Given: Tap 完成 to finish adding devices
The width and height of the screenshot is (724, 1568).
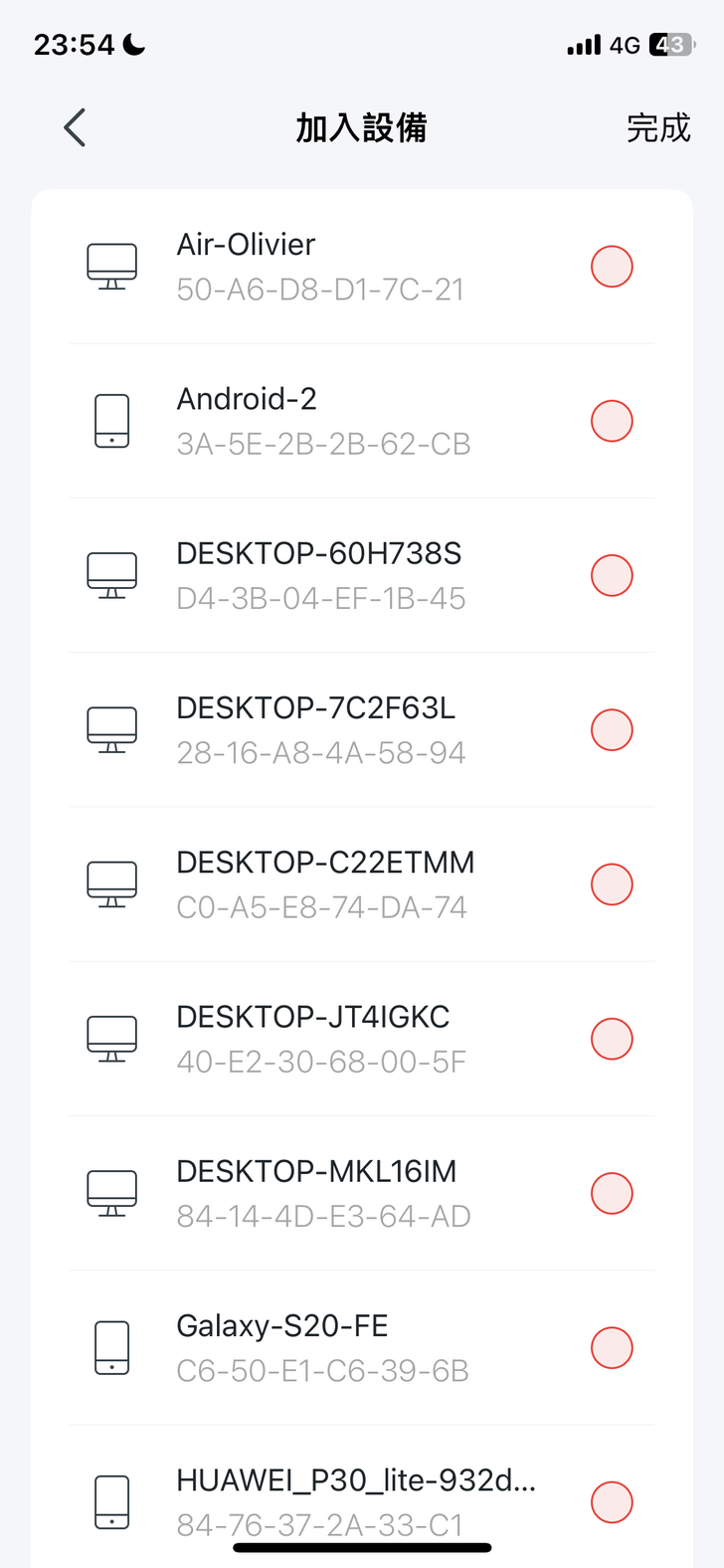Looking at the screenshot, I should click(657, 128).
